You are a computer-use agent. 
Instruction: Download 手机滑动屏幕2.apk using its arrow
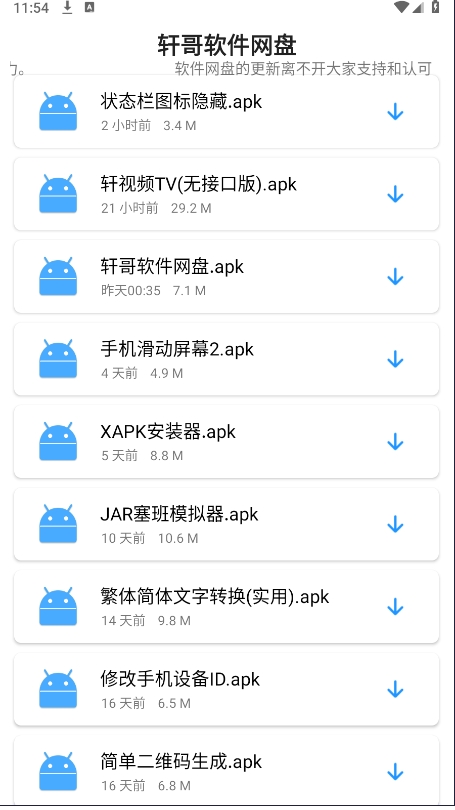[x=395, y=359]
